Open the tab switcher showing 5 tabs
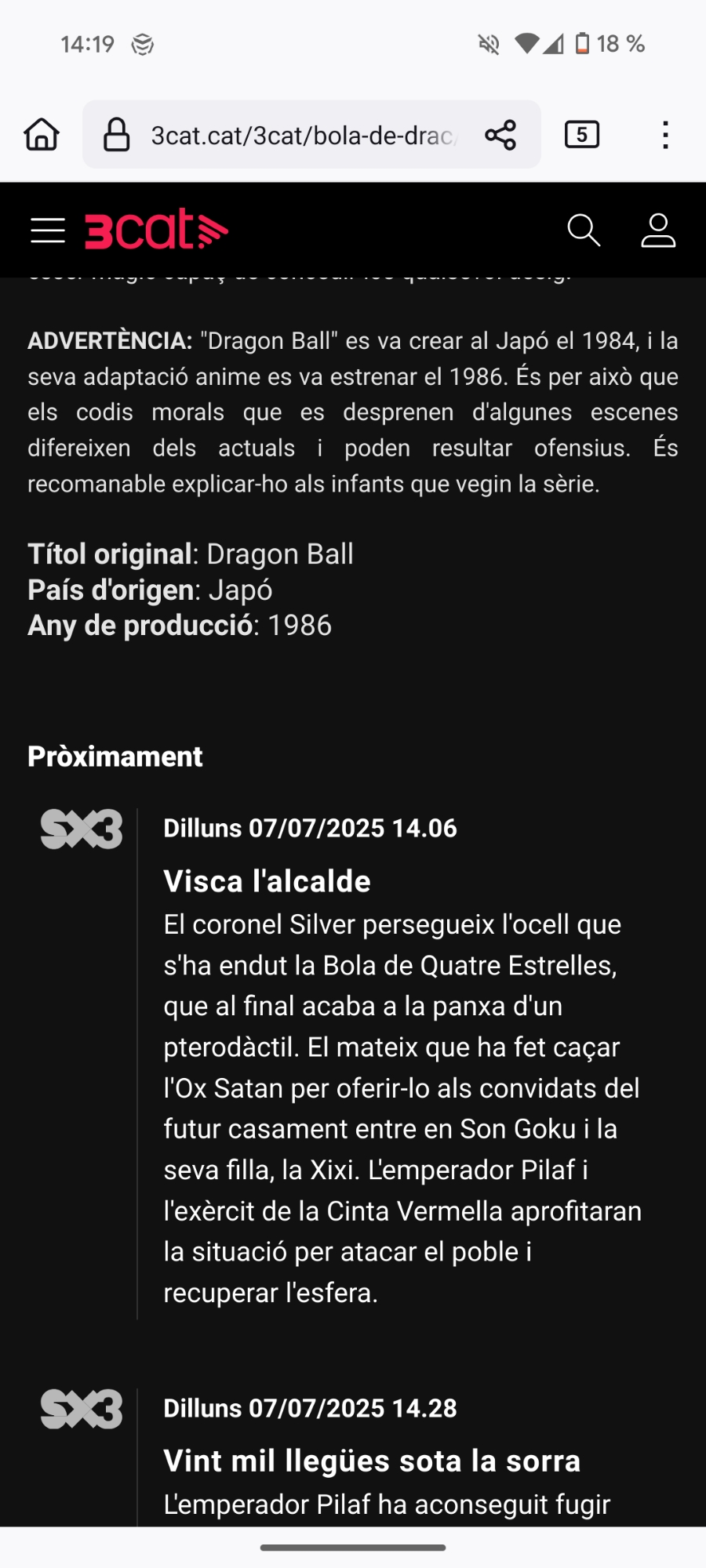 click(582, 135)
